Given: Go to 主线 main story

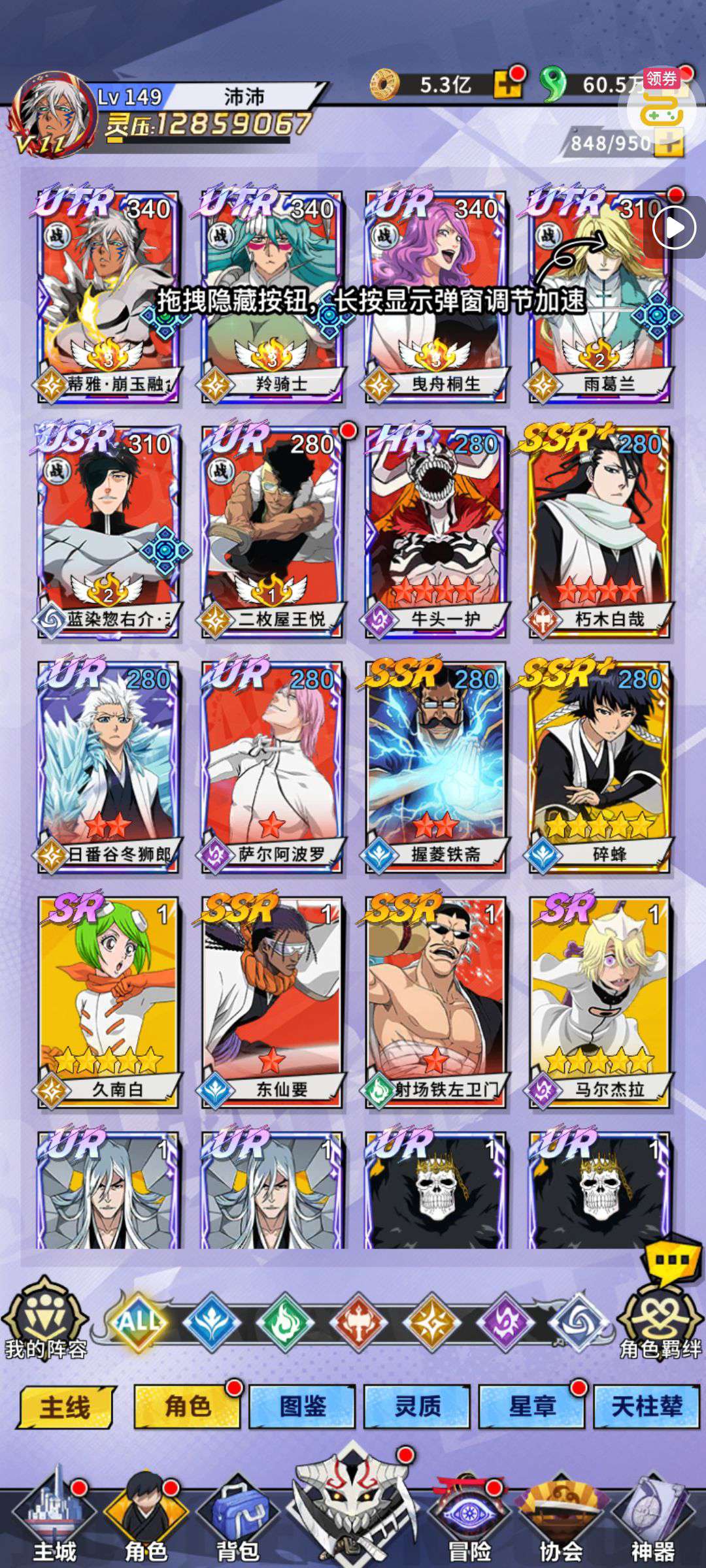Looking at the screenshot, I should coord(67,1407).
